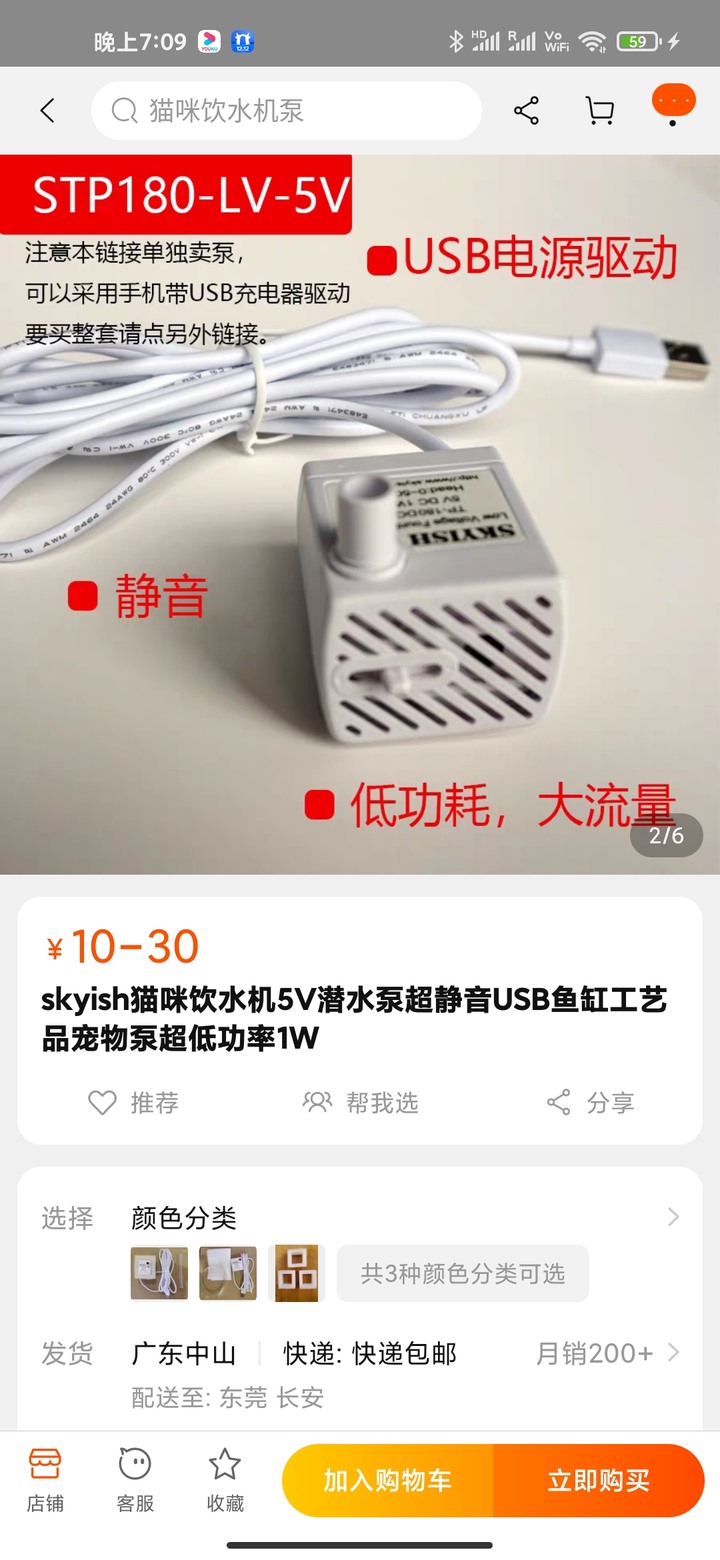720x1560 pixels.
Task: Open the orange more-options bubble
Action: click(673, 102)
